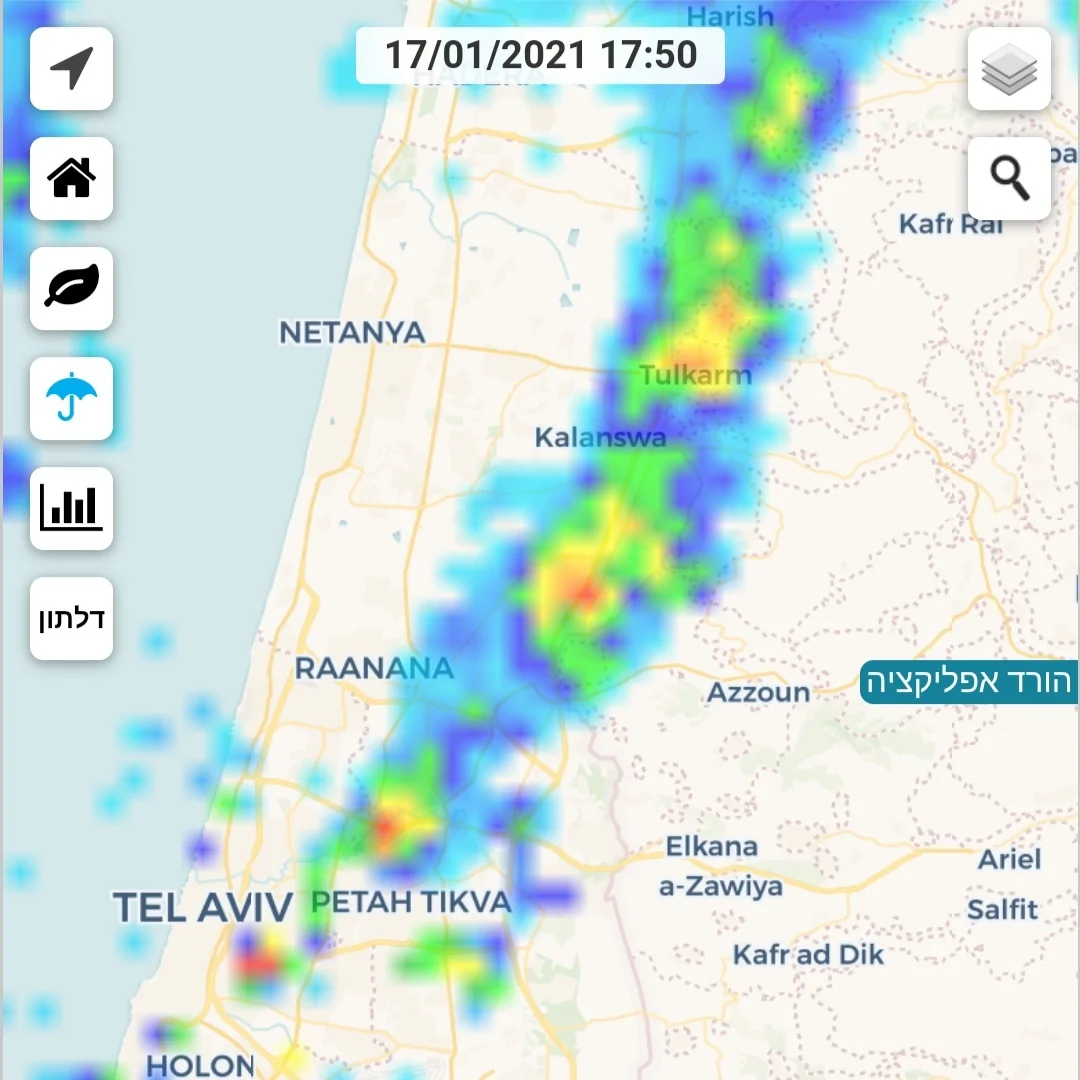Open the bar chart statistics view
1080x1080 pixels.
[71, 509]
